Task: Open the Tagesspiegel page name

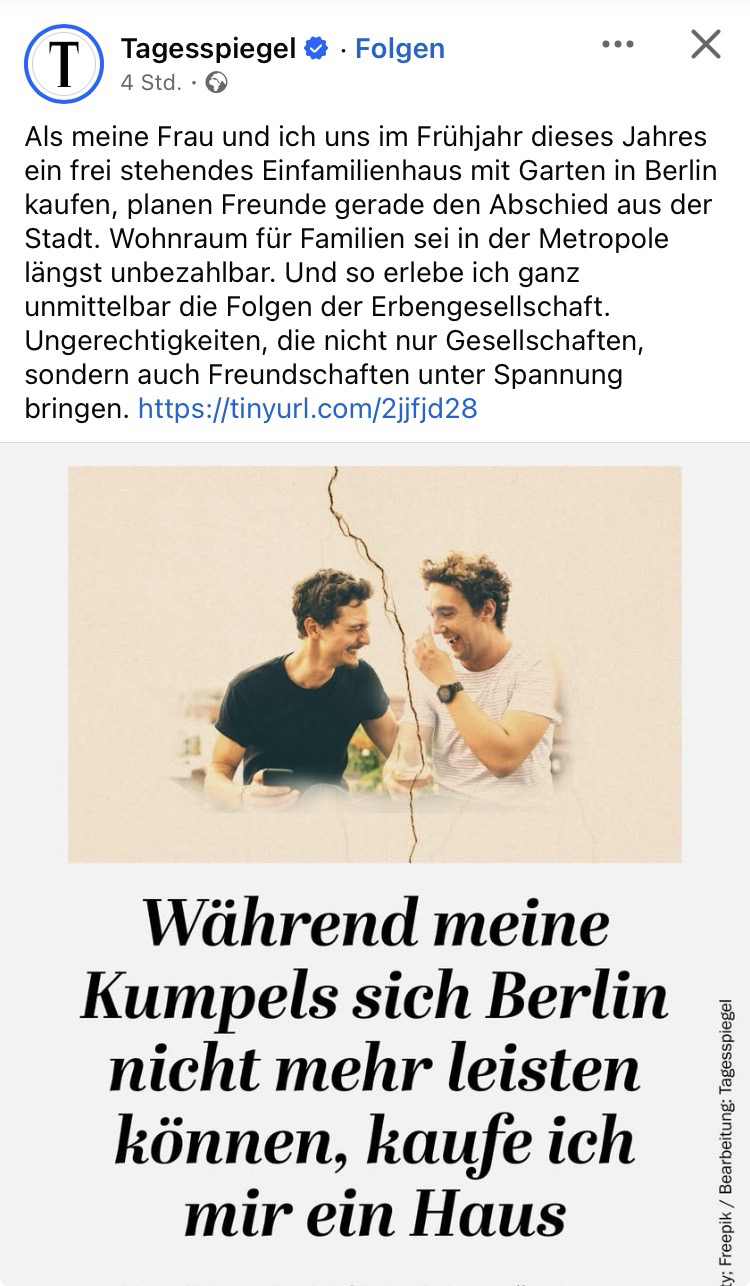Action: pos(208,47)
